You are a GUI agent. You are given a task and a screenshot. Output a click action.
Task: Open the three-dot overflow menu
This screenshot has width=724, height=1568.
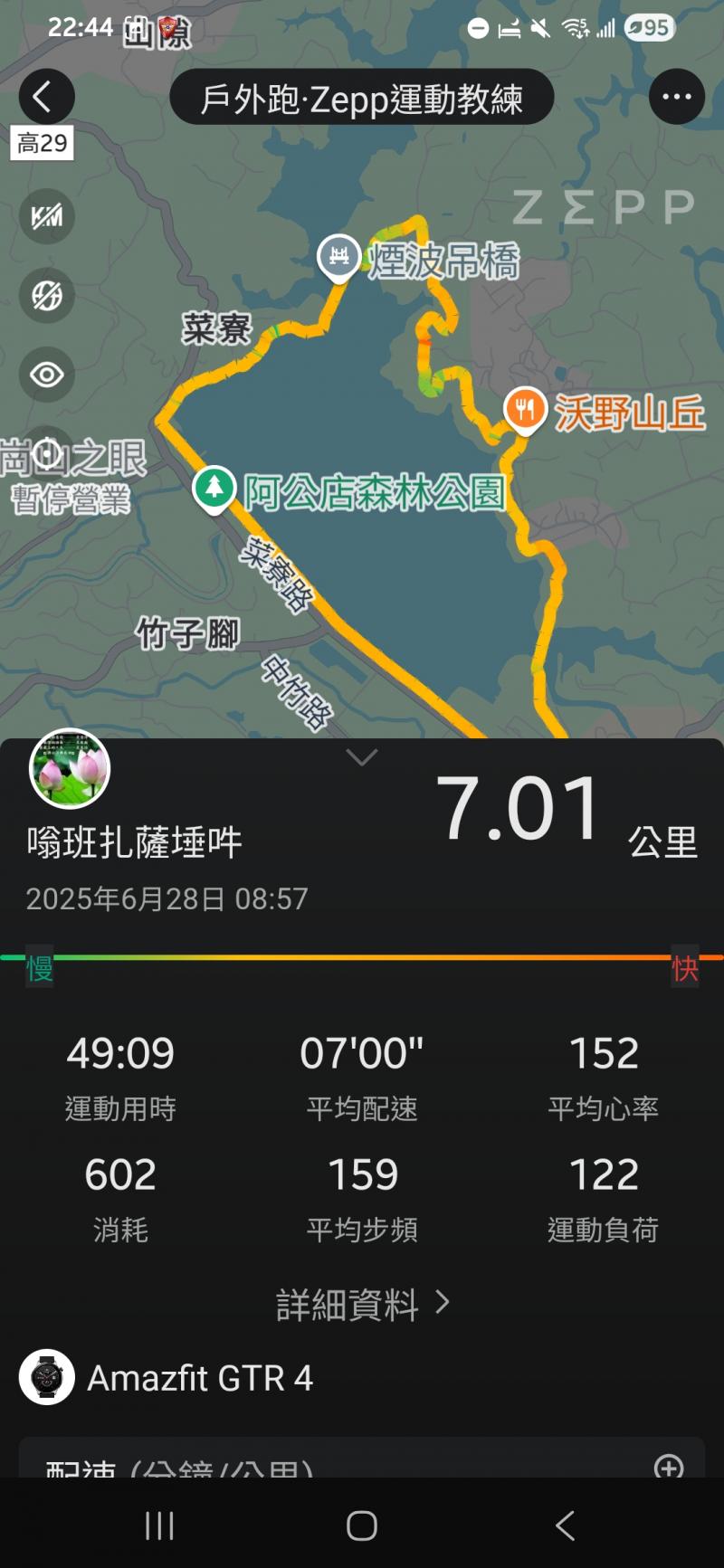point(676,97)
